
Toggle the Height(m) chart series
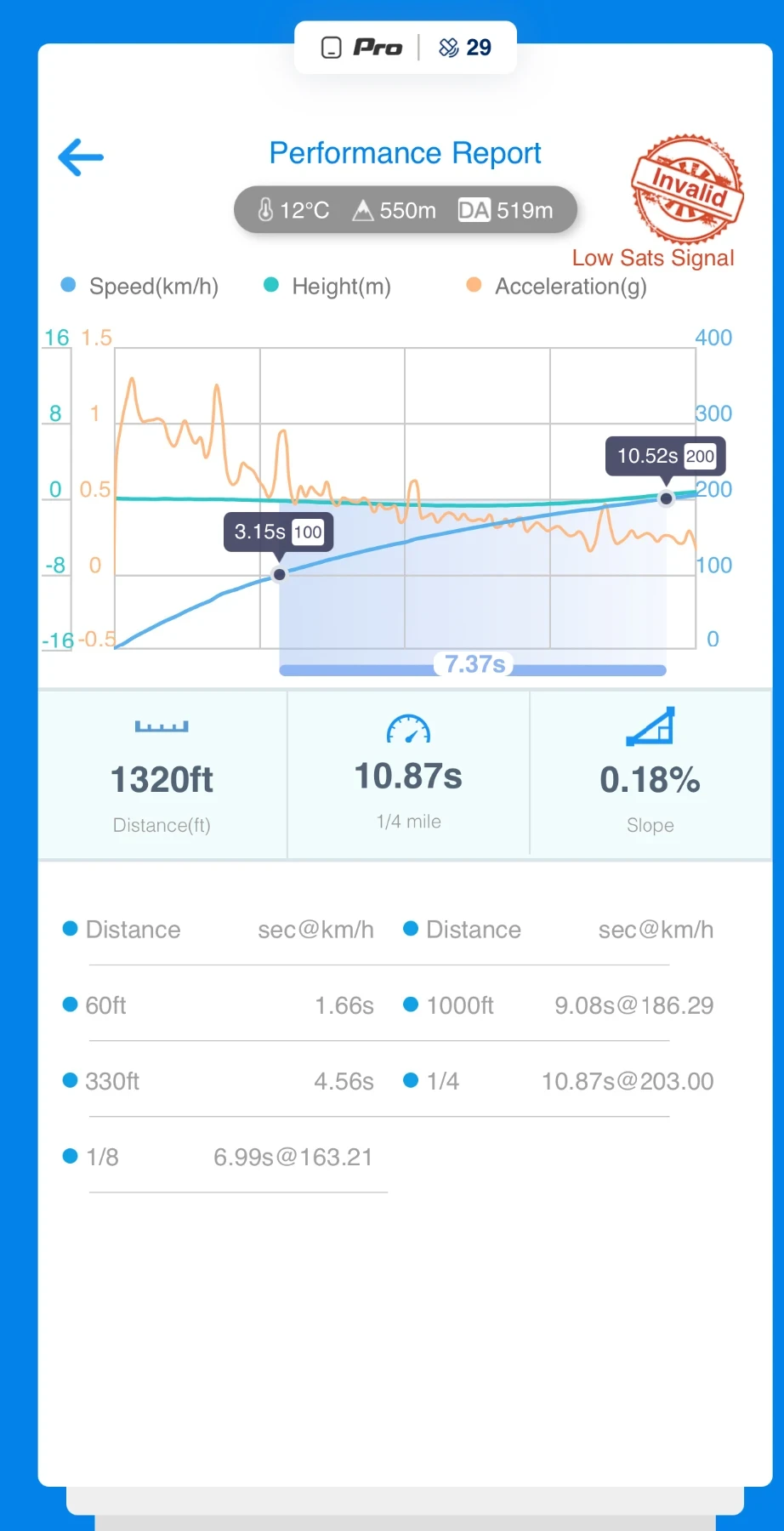coord(328,287)
